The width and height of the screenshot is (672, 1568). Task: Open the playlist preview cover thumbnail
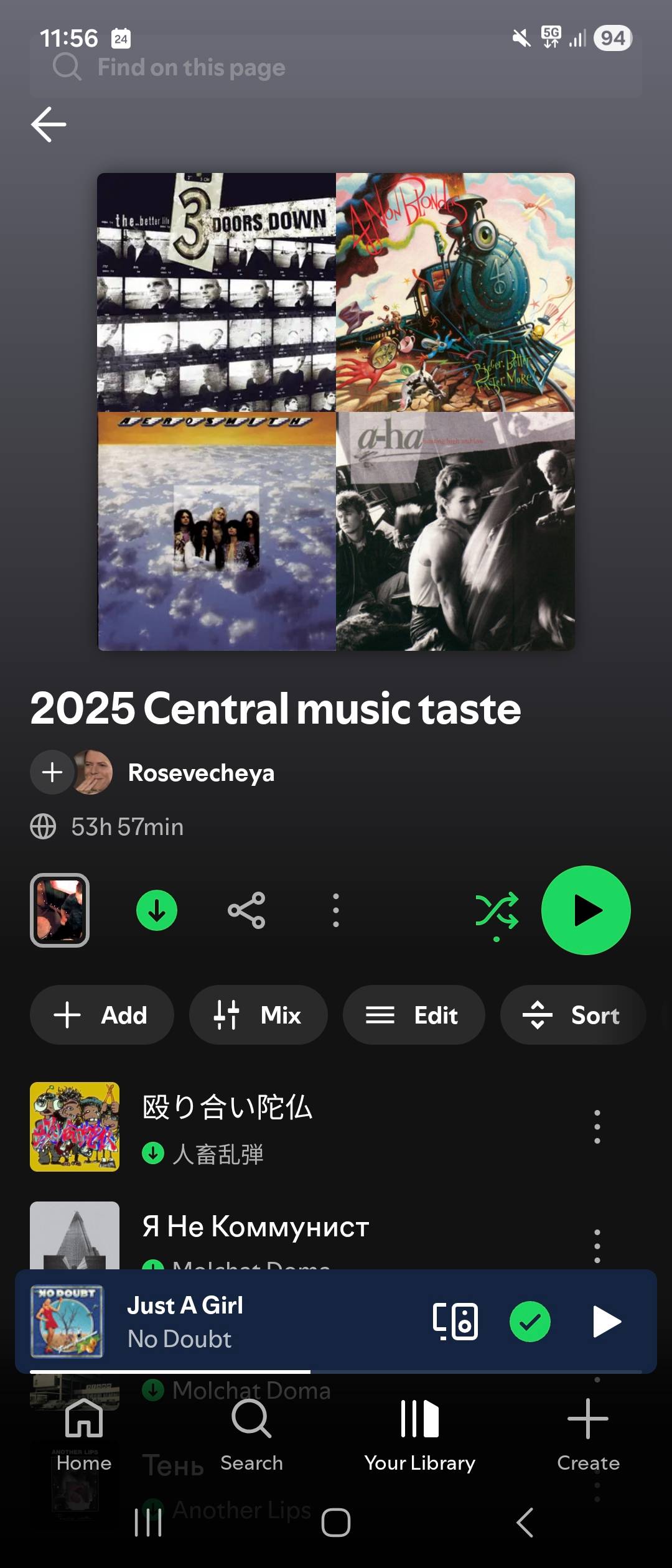coord(60,910)
